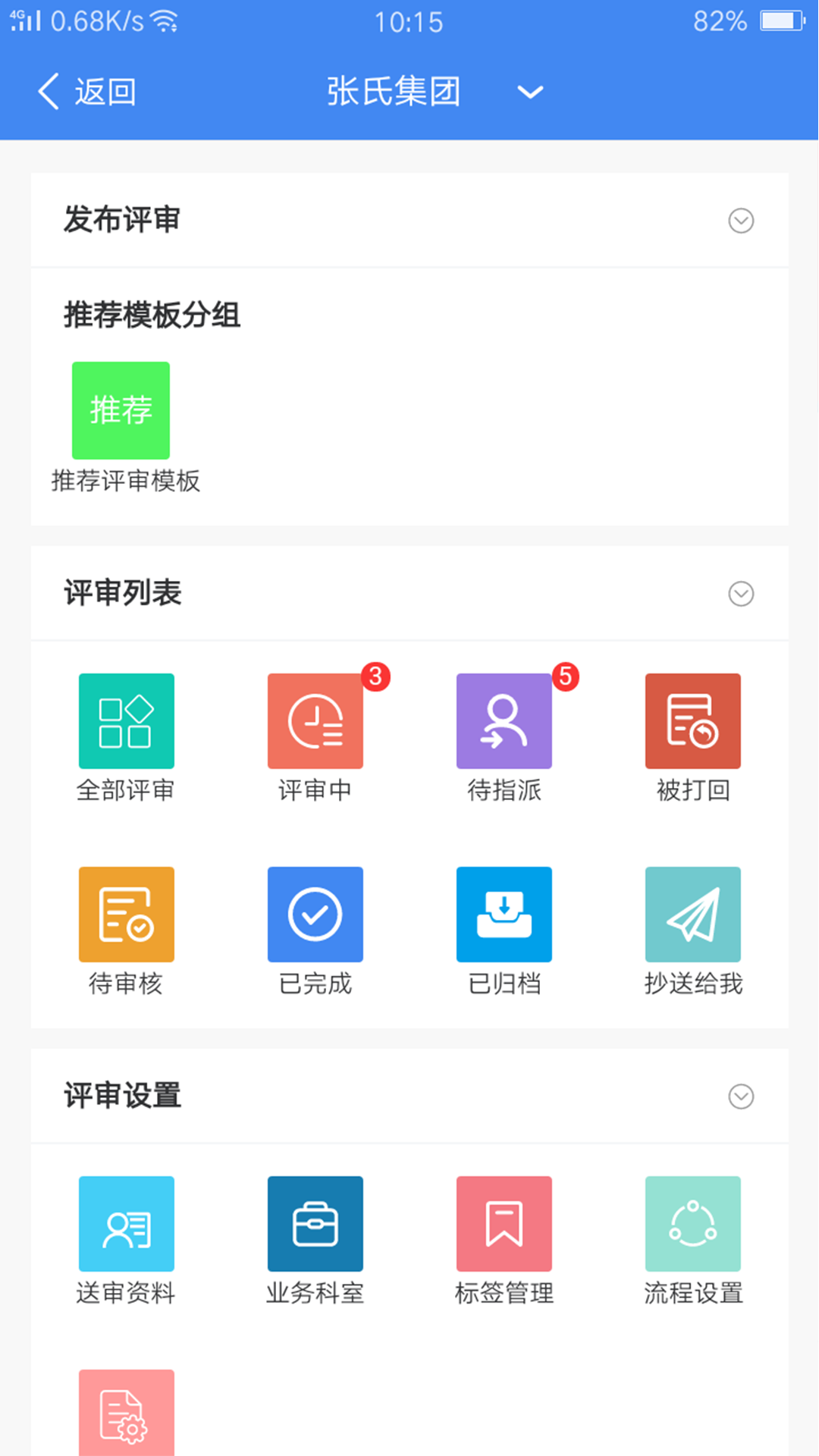
Task: Open the green 推荐评审模板 template
Action: [x=121, y=410]
